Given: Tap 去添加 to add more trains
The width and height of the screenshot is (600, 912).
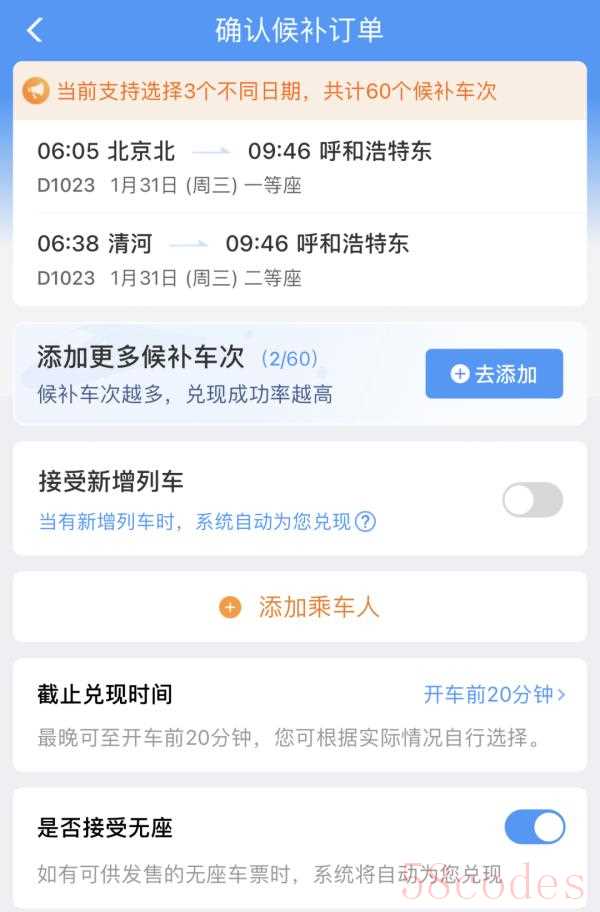Looking at the screenshot, I should coord(494,374).
